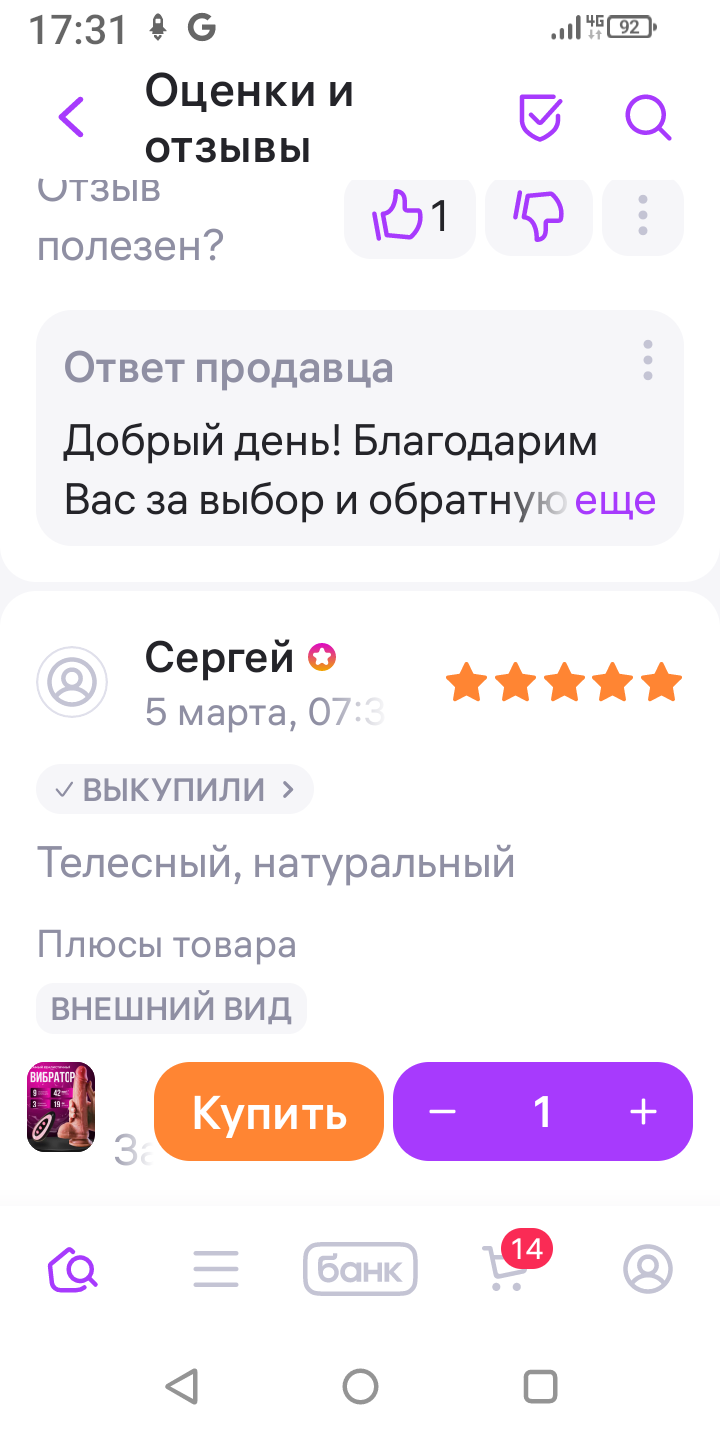Open Сергей's reviewer profile avatar
720x1440 pixels.
click(x=72, y=682)
